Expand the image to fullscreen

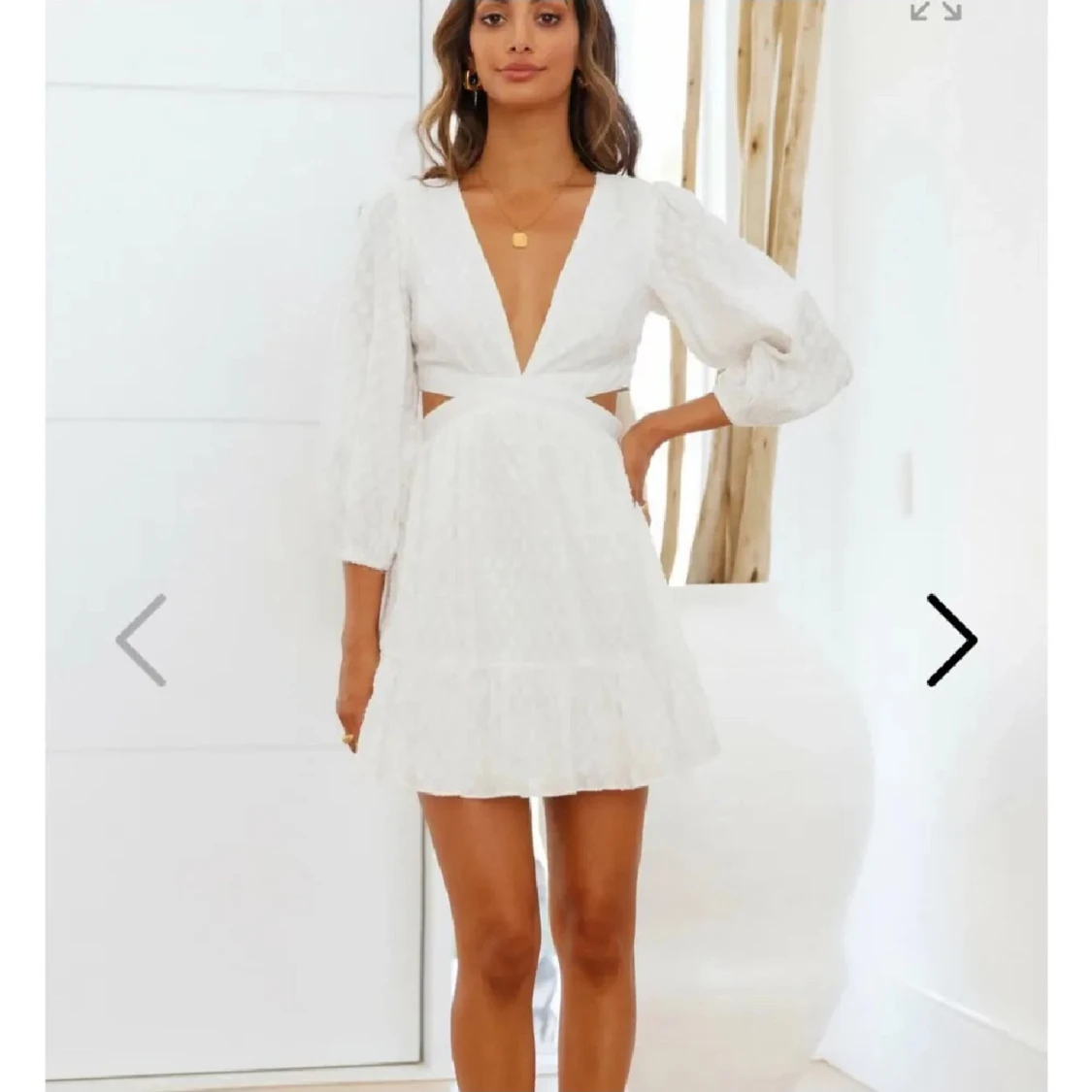[936, 10]
